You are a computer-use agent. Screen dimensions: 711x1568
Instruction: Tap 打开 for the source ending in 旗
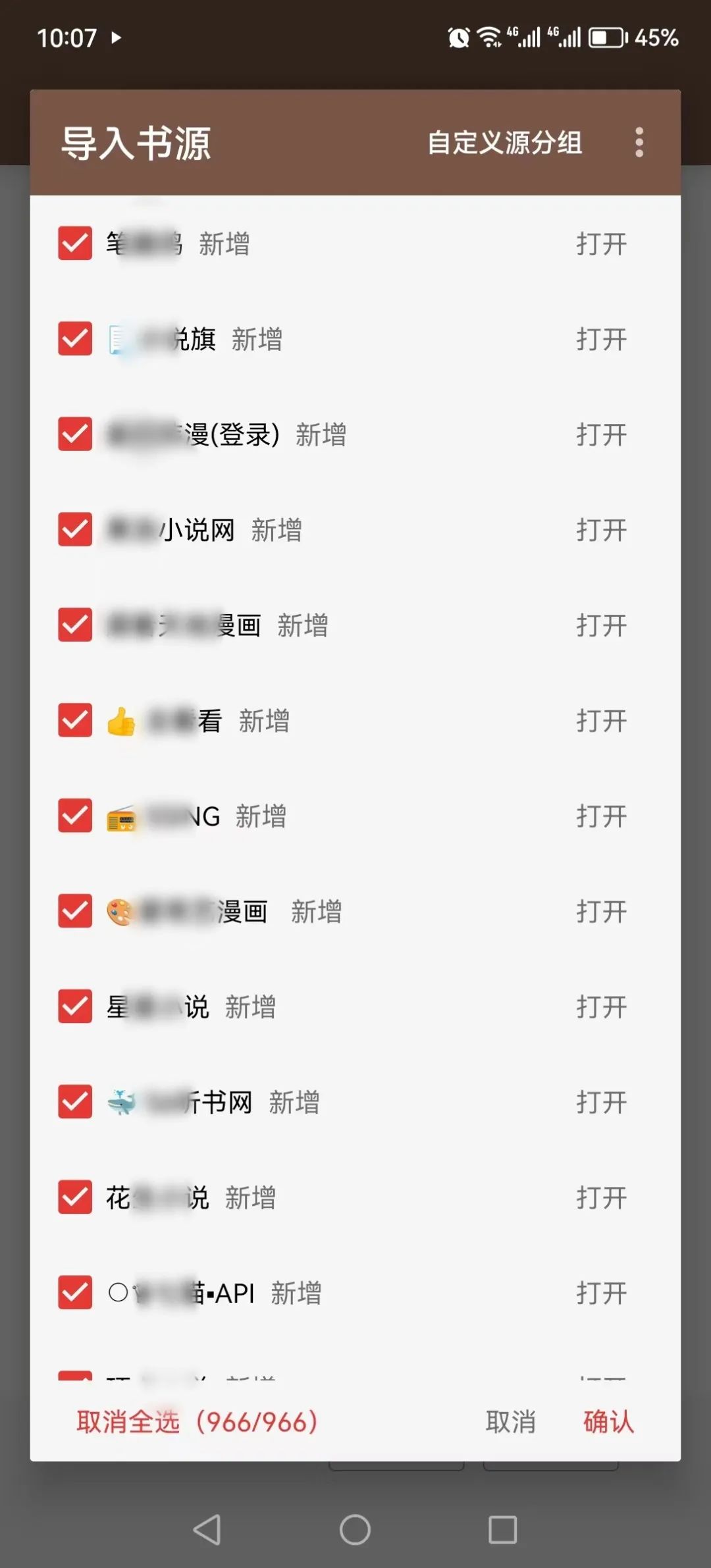tap(601, 339)
